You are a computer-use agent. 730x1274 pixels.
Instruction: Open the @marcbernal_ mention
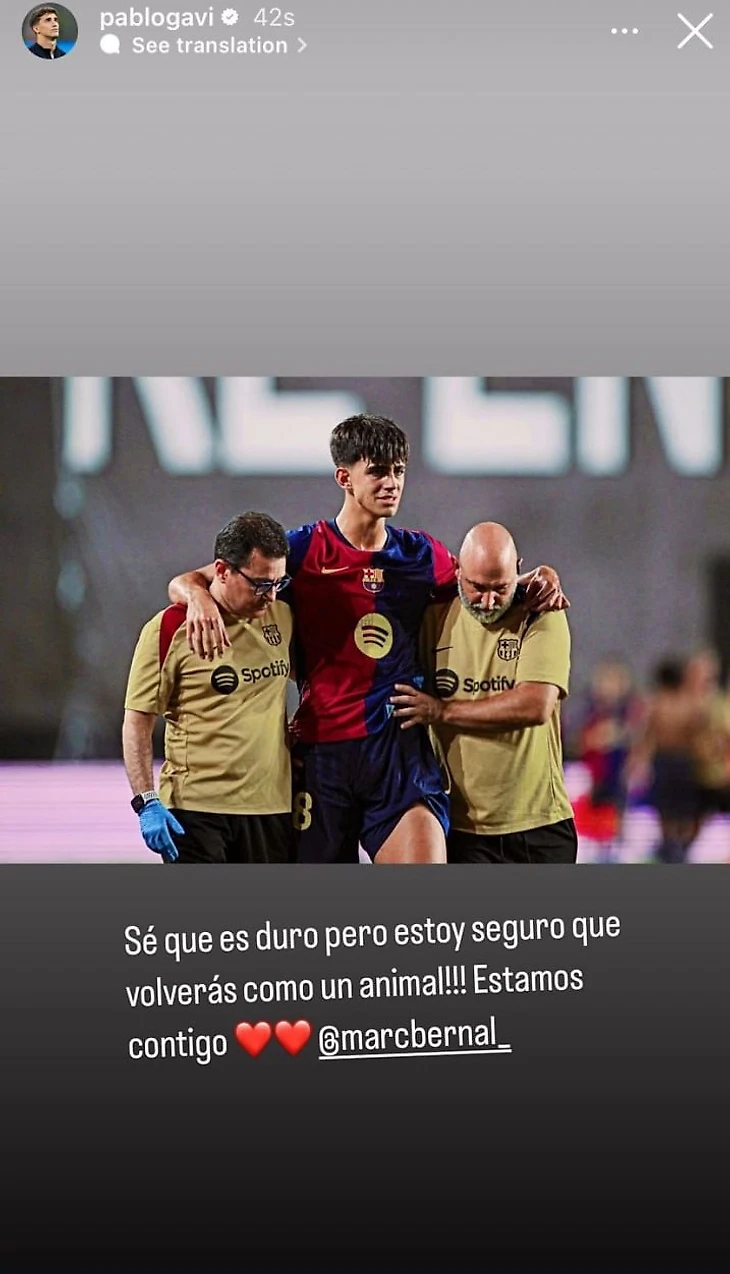pos(414,1037)
